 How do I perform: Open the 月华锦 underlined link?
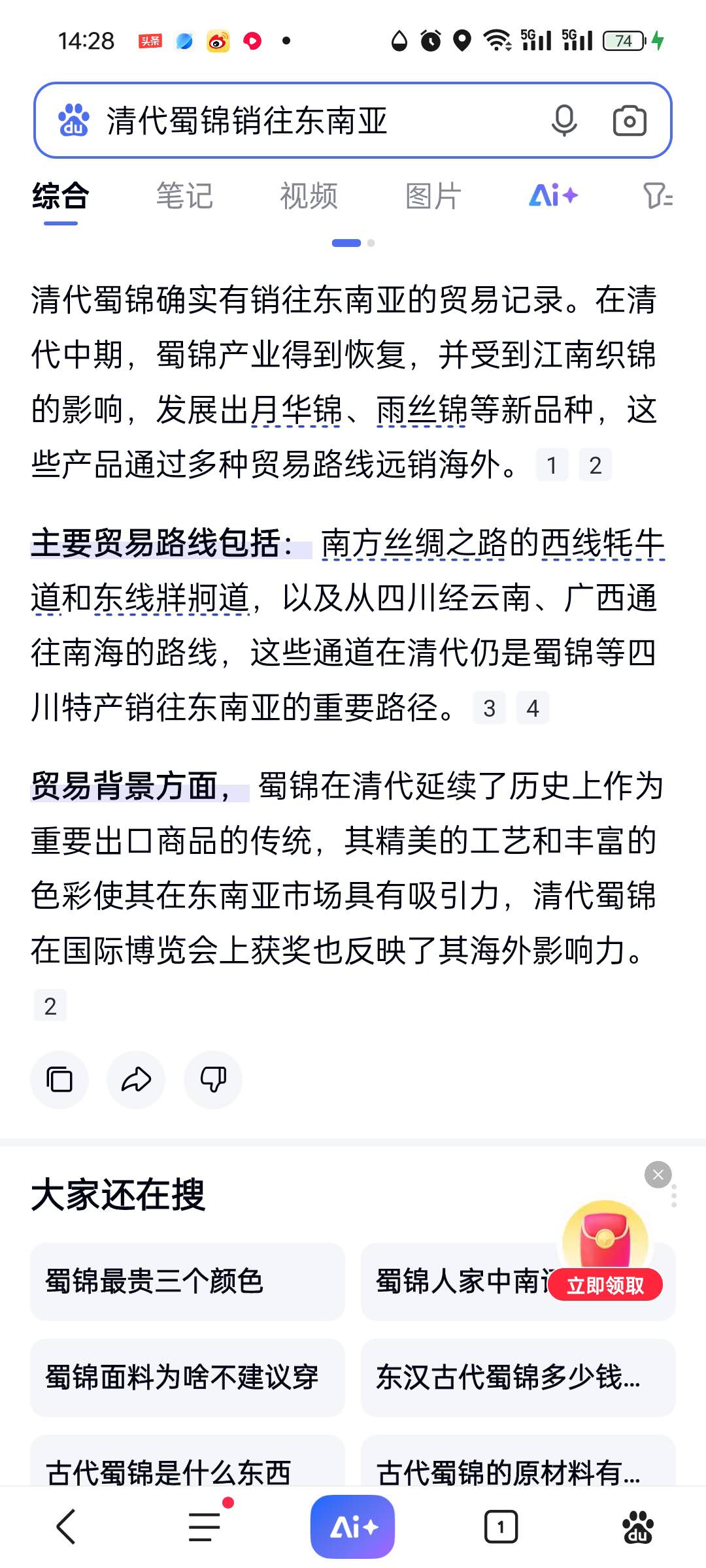[x=297, y=410]
